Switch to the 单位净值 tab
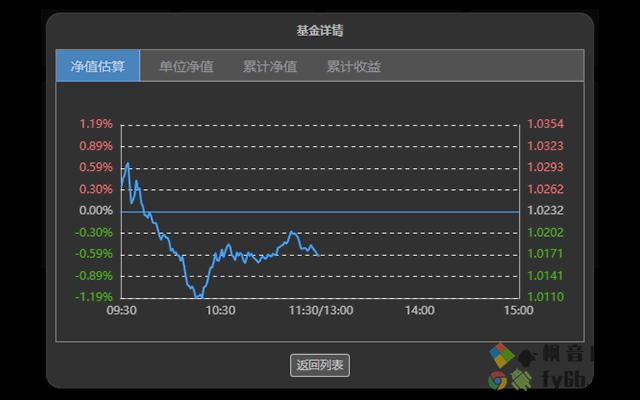The height and width of the screenshot is (400, 640). click(186, 67)
